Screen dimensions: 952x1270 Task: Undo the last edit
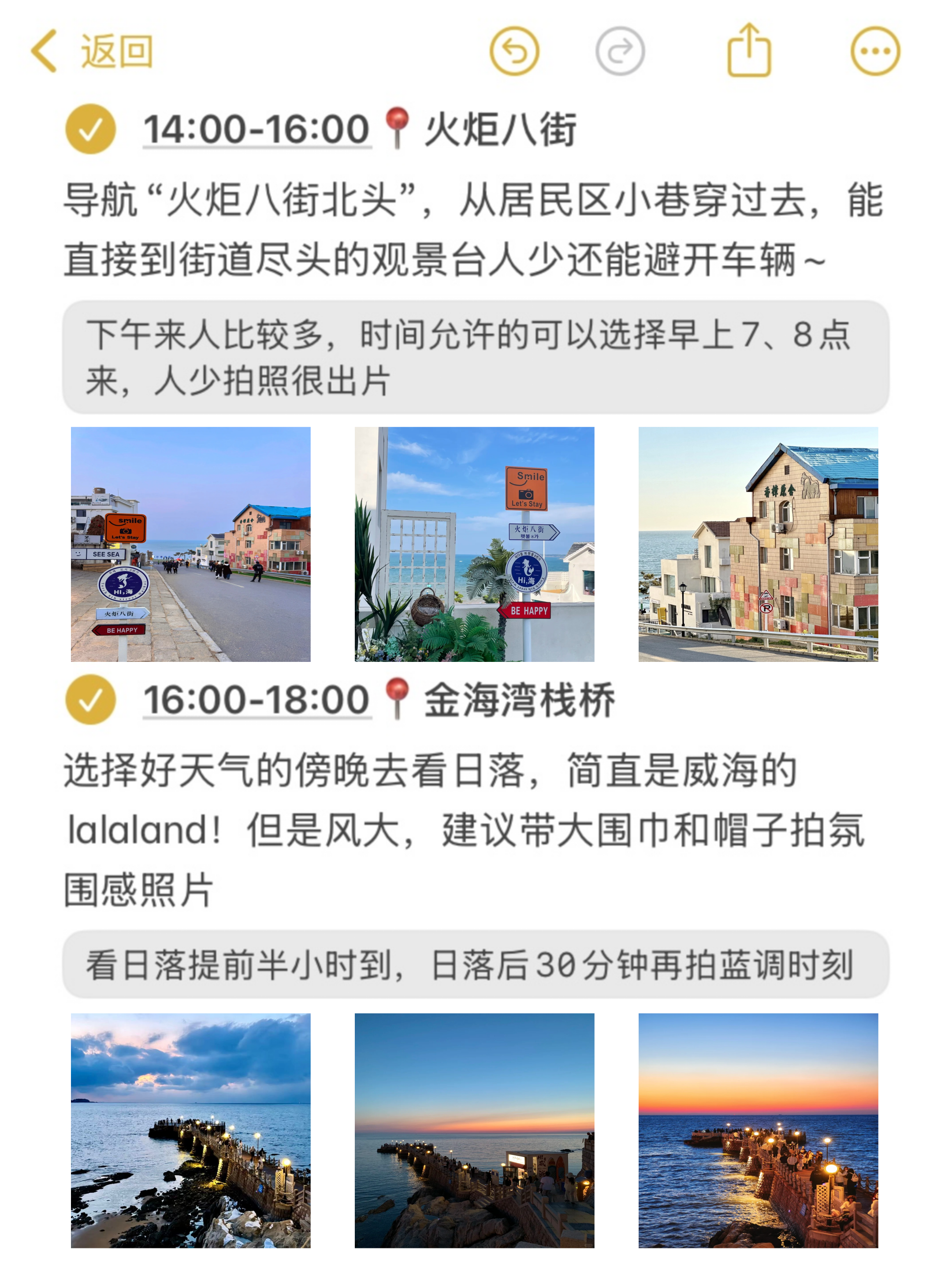(x=514, y=52)
